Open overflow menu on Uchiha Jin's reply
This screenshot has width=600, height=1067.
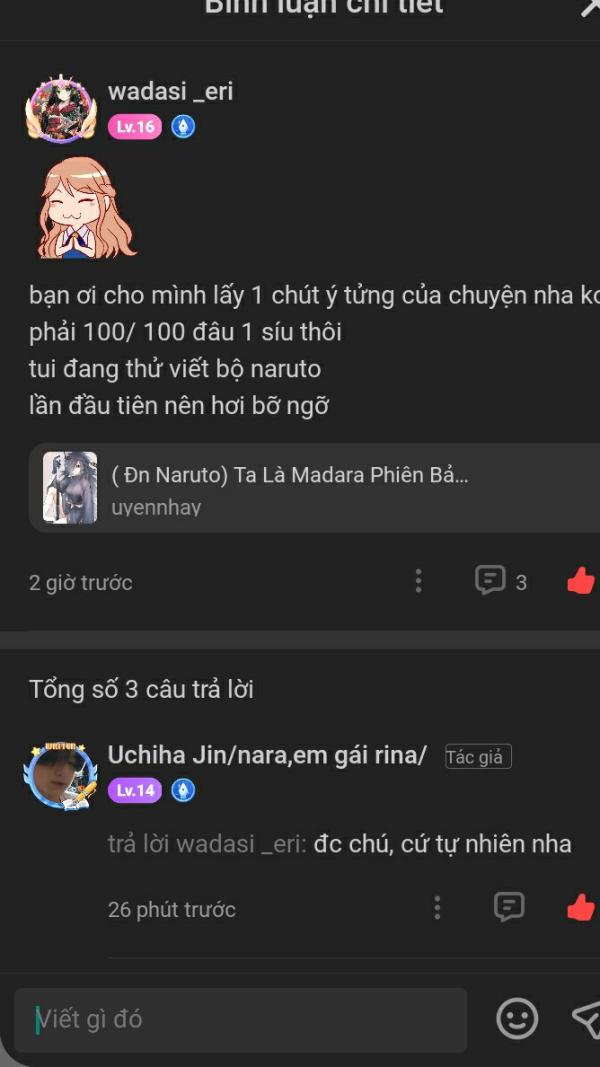(437, 908)
